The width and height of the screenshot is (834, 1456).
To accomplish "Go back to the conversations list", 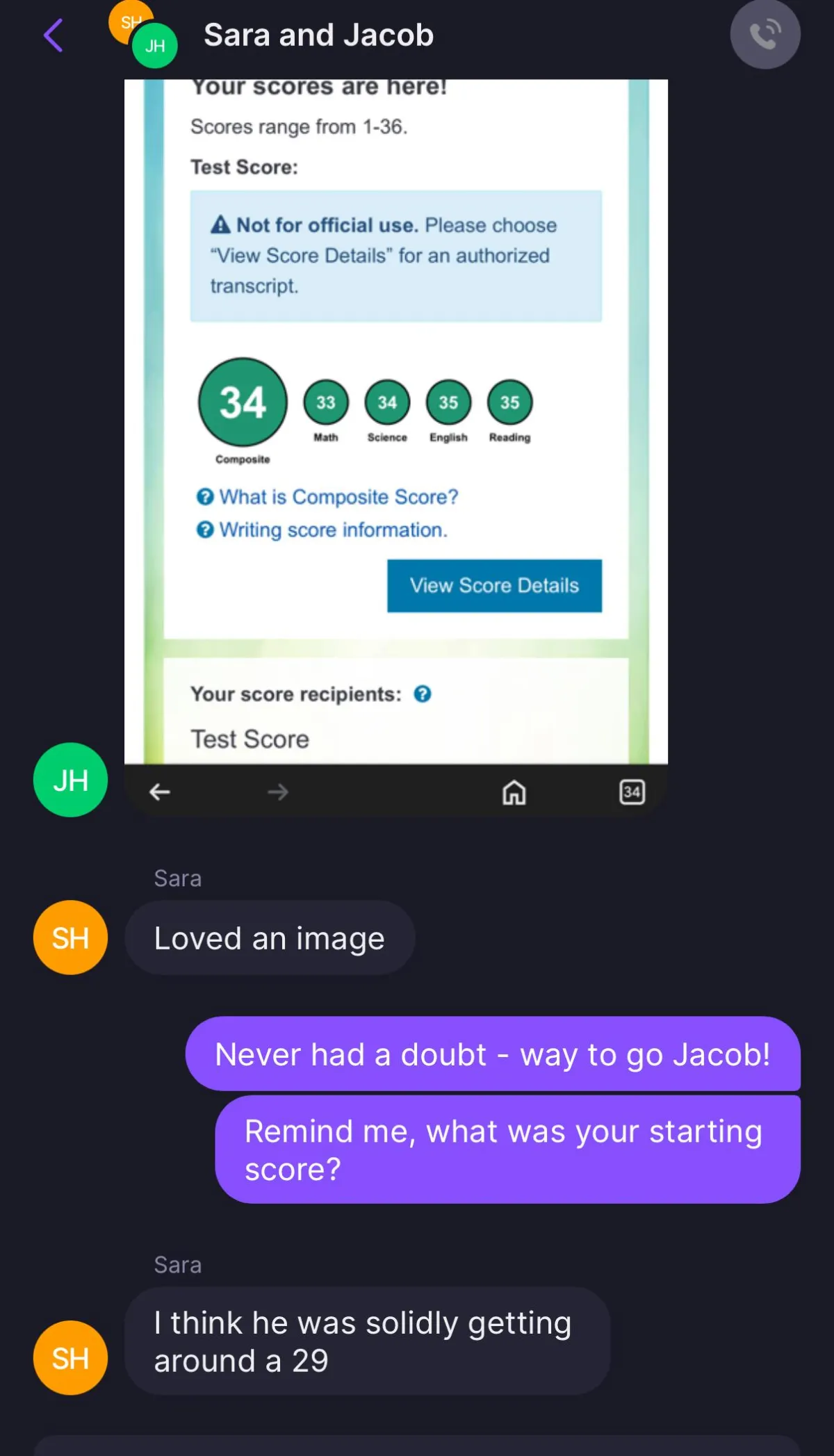I will pyautogui.click(x=54, y=35).
